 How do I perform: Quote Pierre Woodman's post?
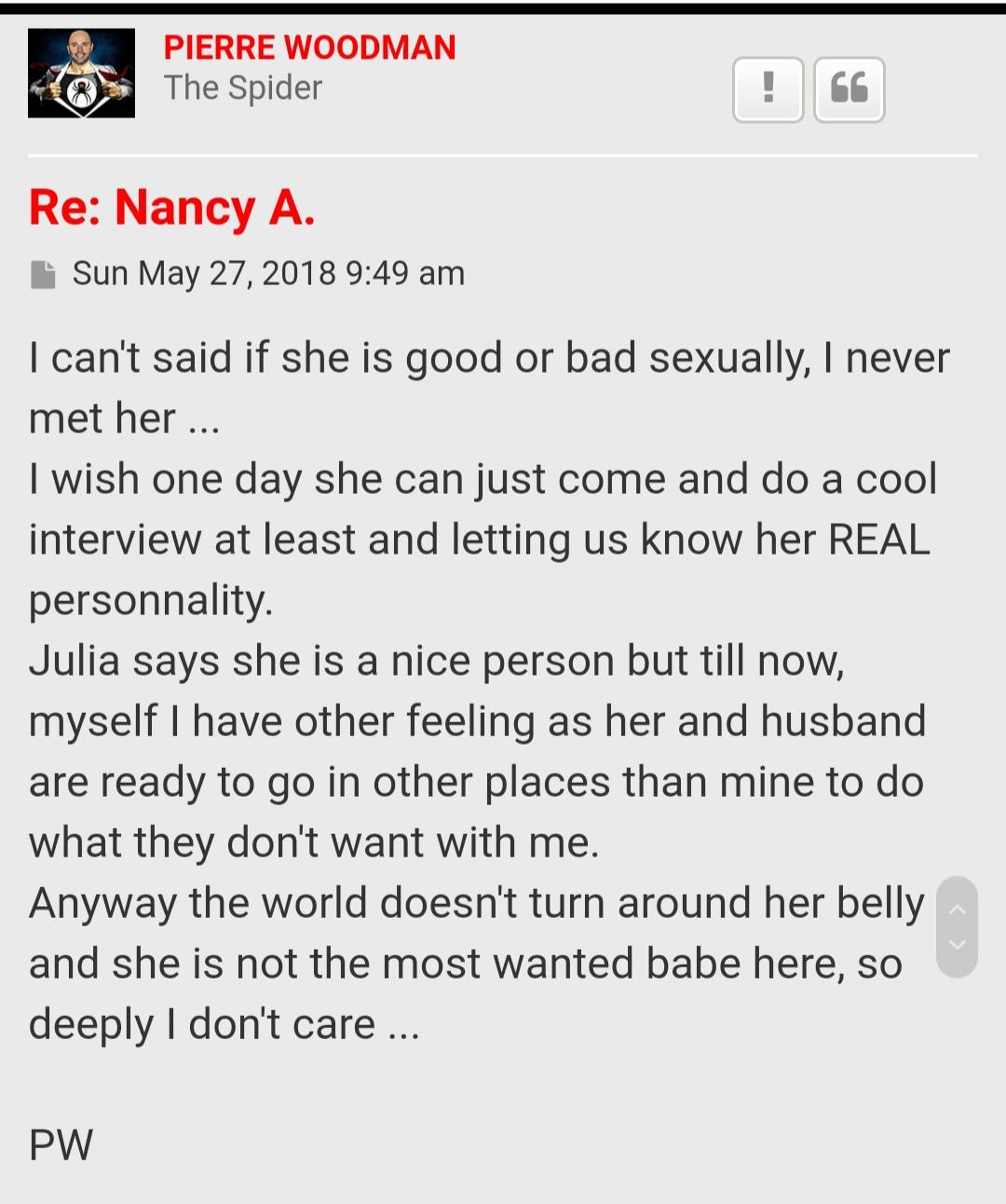849,89
